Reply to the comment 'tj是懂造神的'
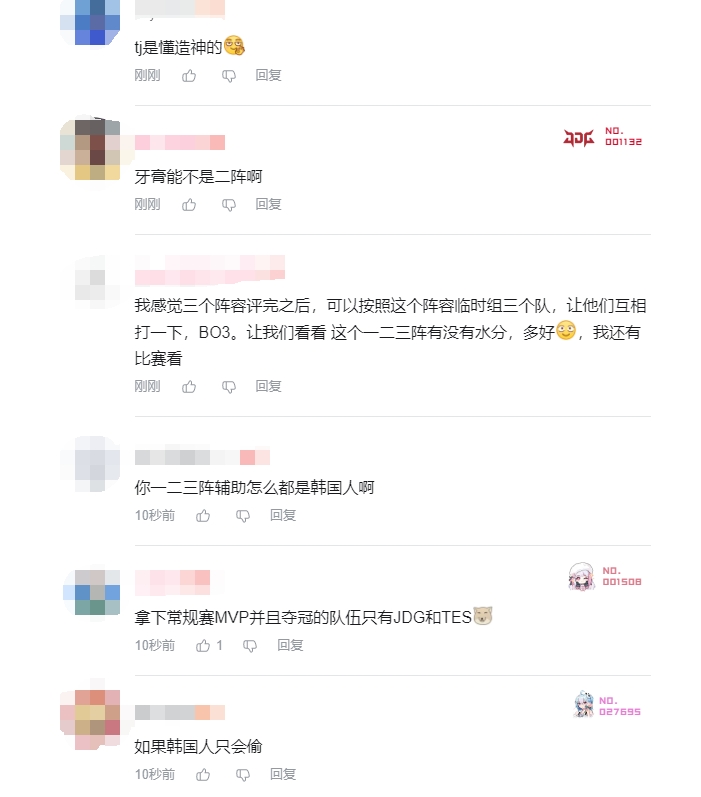Screen dimensions: 701x797 click(268, 75)
